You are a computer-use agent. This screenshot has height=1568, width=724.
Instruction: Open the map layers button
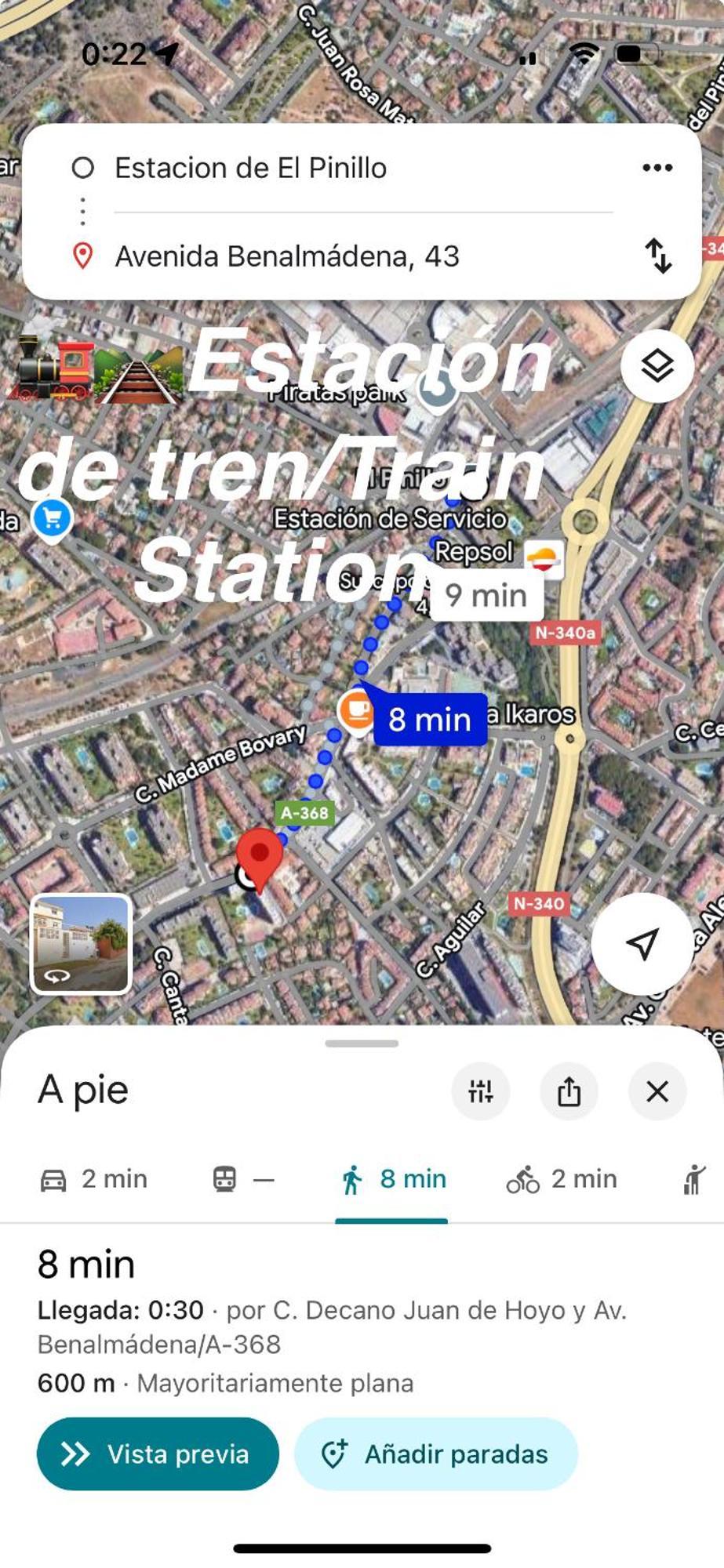pyautogui.click(x=657, y=366)
